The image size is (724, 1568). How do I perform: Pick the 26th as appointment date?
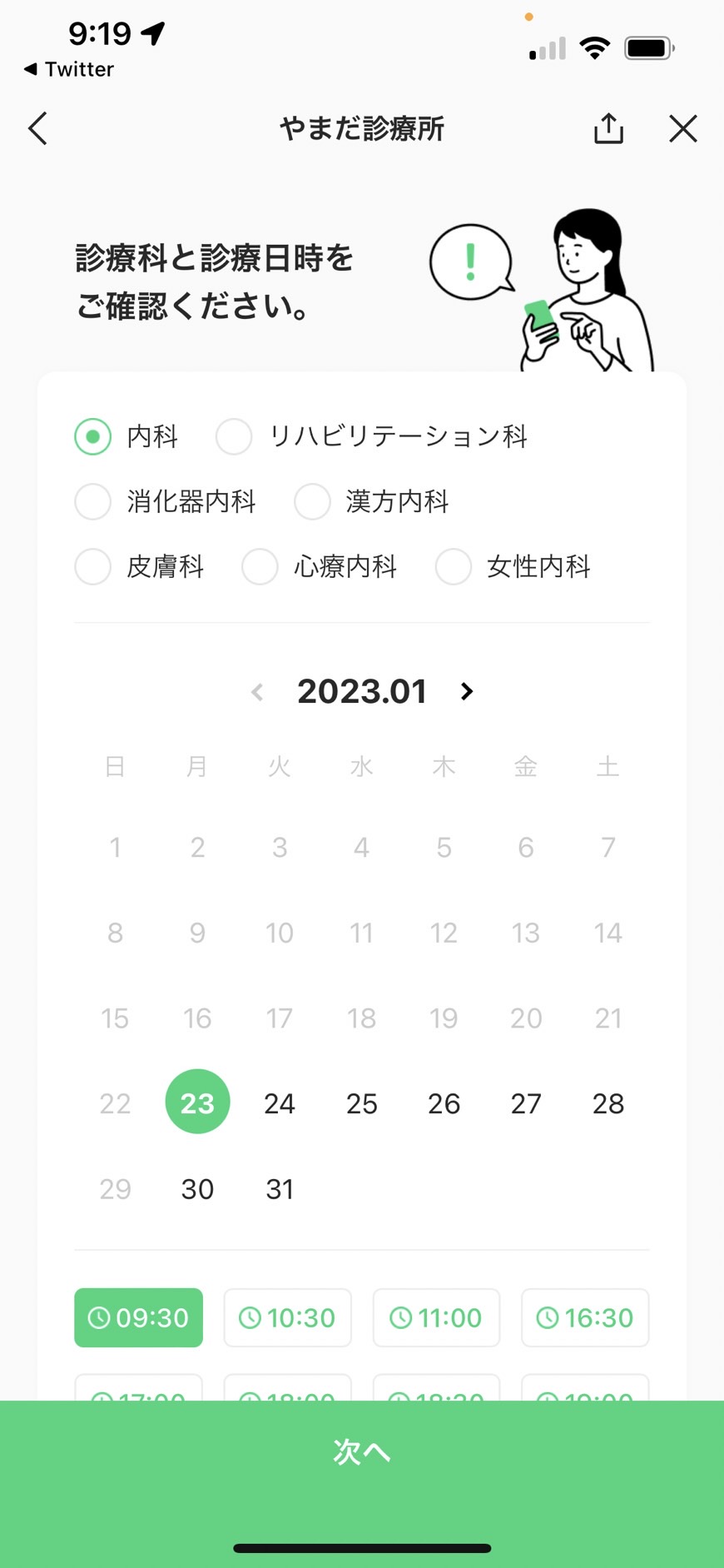(444, 1103)
